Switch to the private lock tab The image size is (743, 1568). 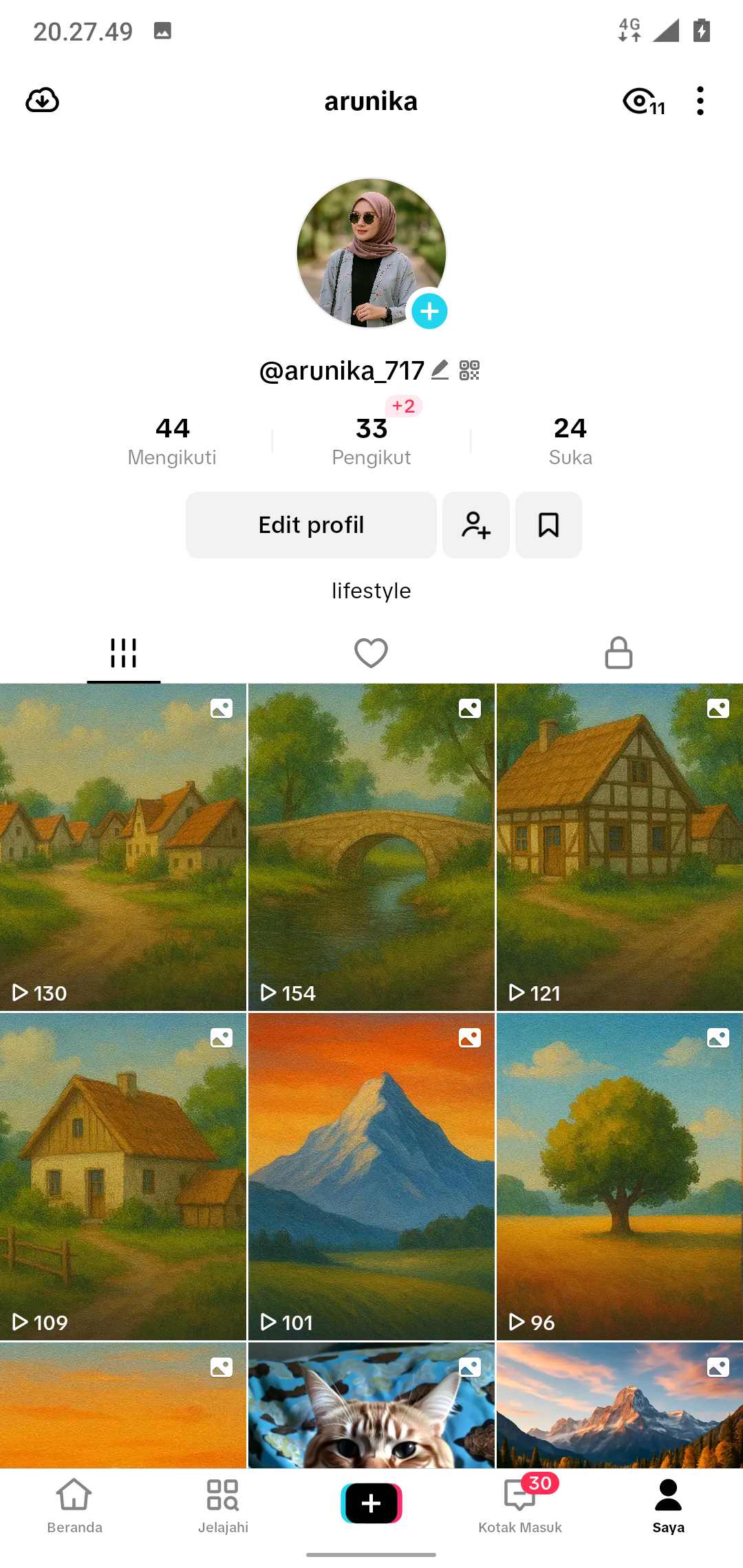pyautogui.click(x=618, y=653)
